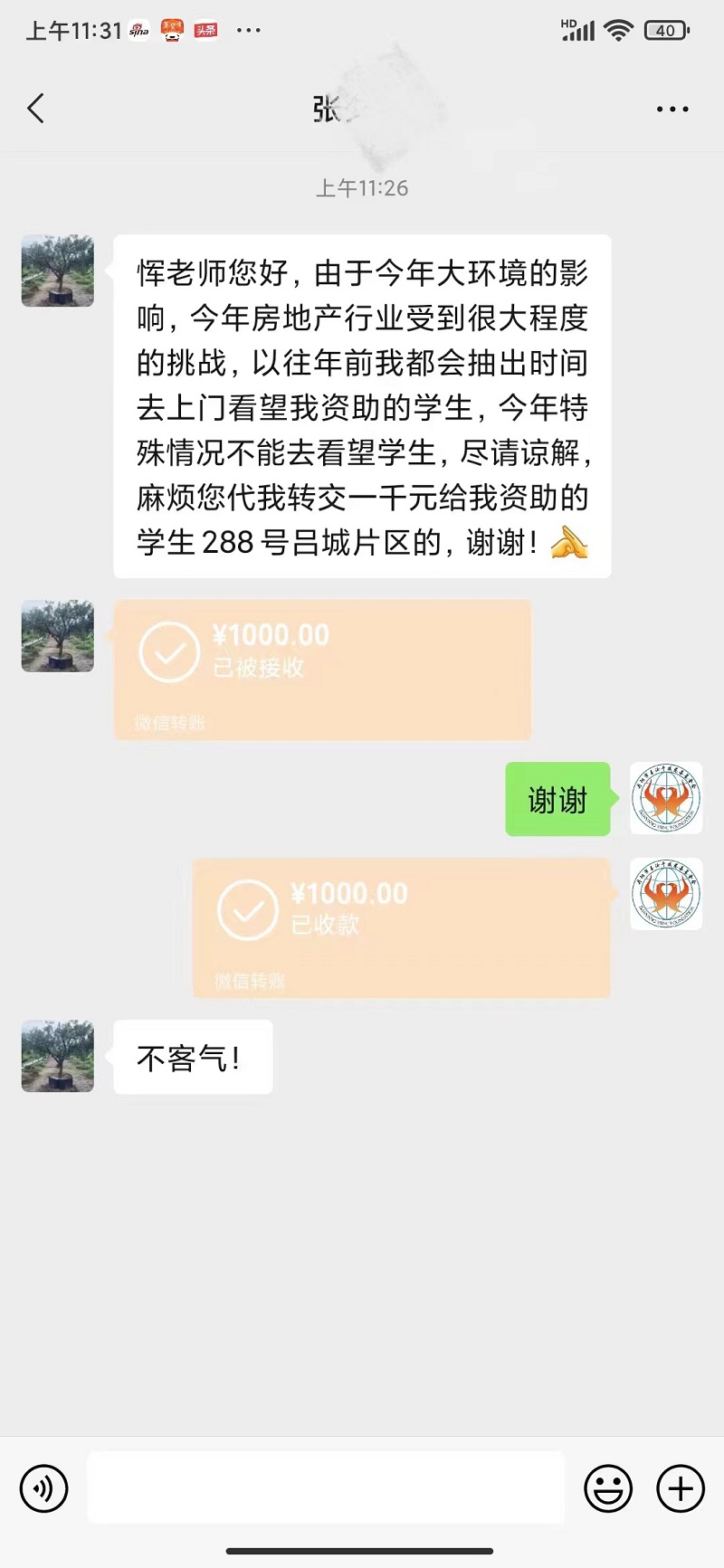Viewport: 724px width, 1568px height.
Task: Open the plus attachments panel
Action: coord(681,1488)
